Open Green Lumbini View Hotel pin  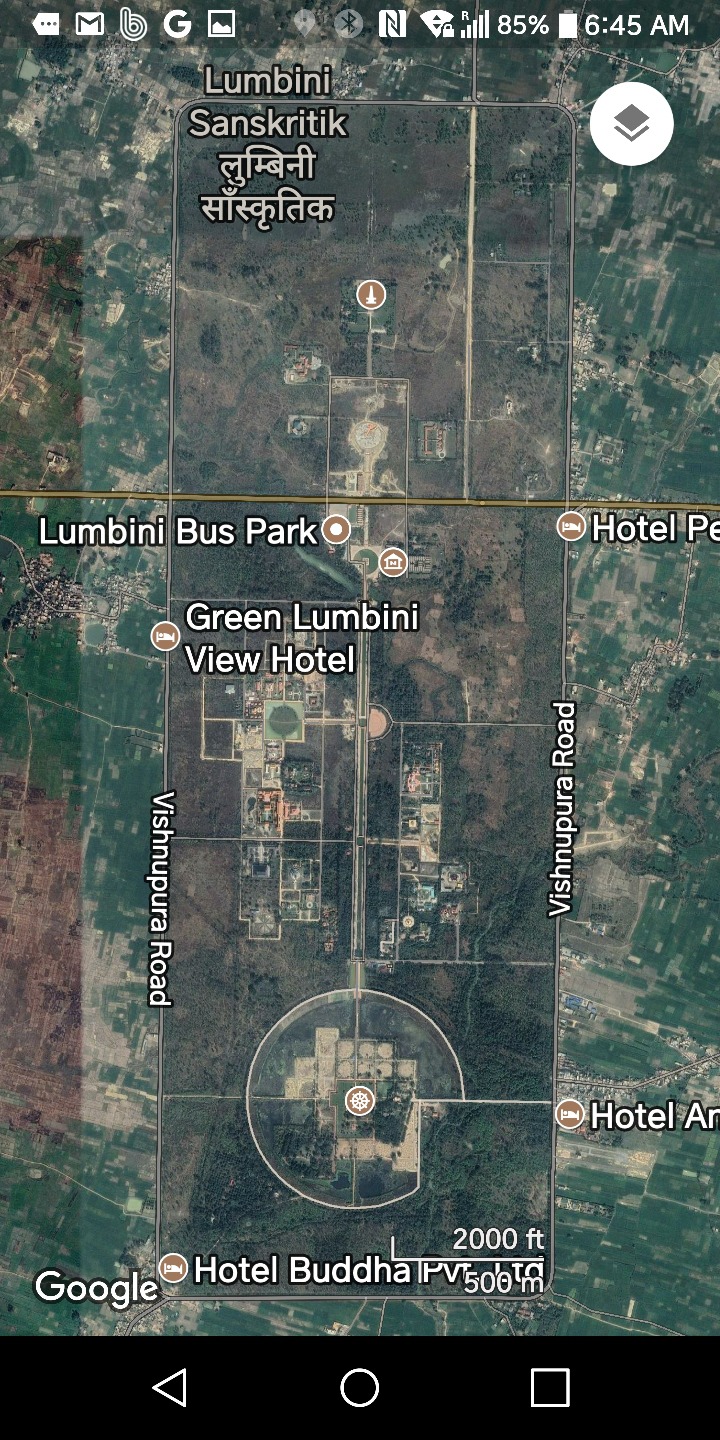[165, 635]
